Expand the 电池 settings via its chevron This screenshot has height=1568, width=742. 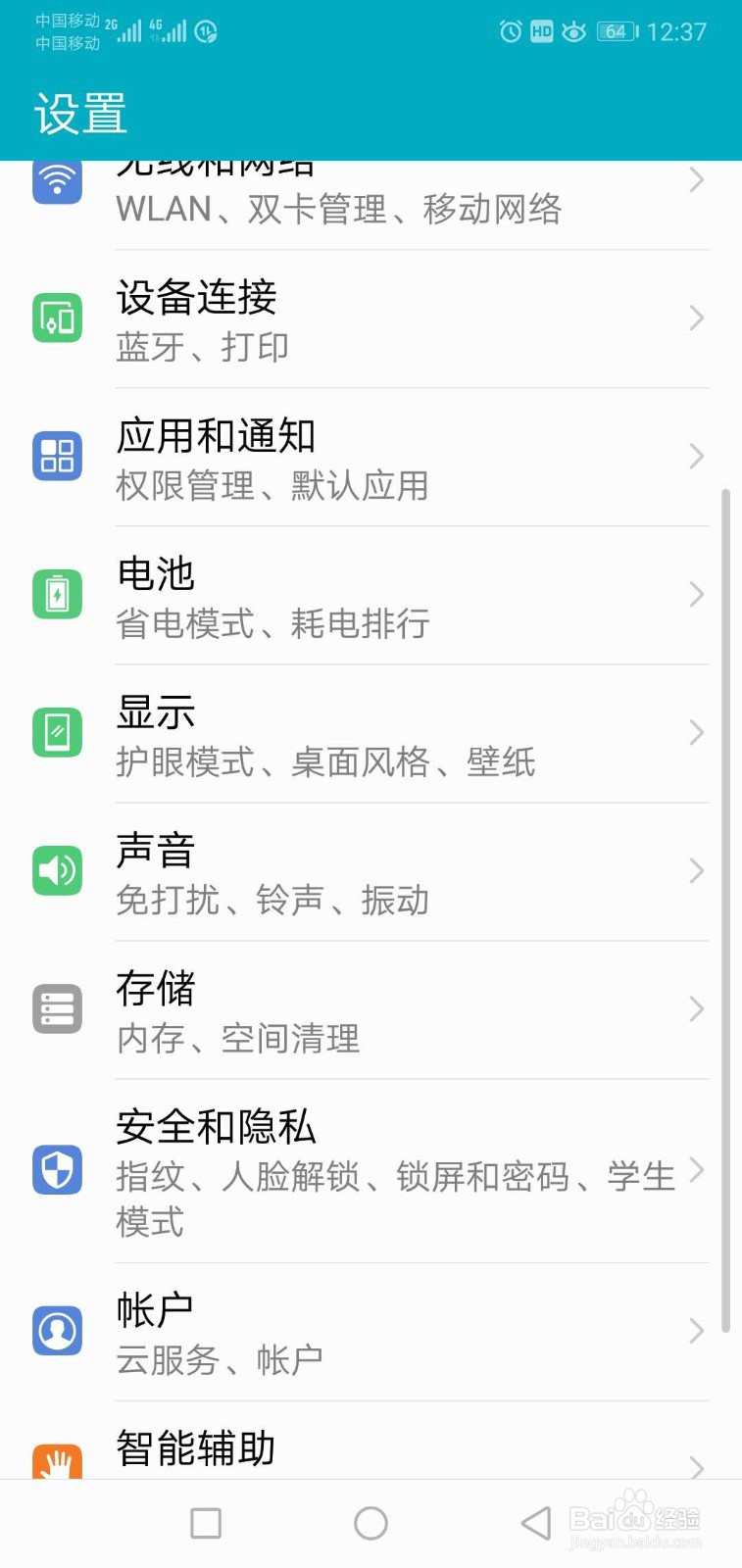697,595
